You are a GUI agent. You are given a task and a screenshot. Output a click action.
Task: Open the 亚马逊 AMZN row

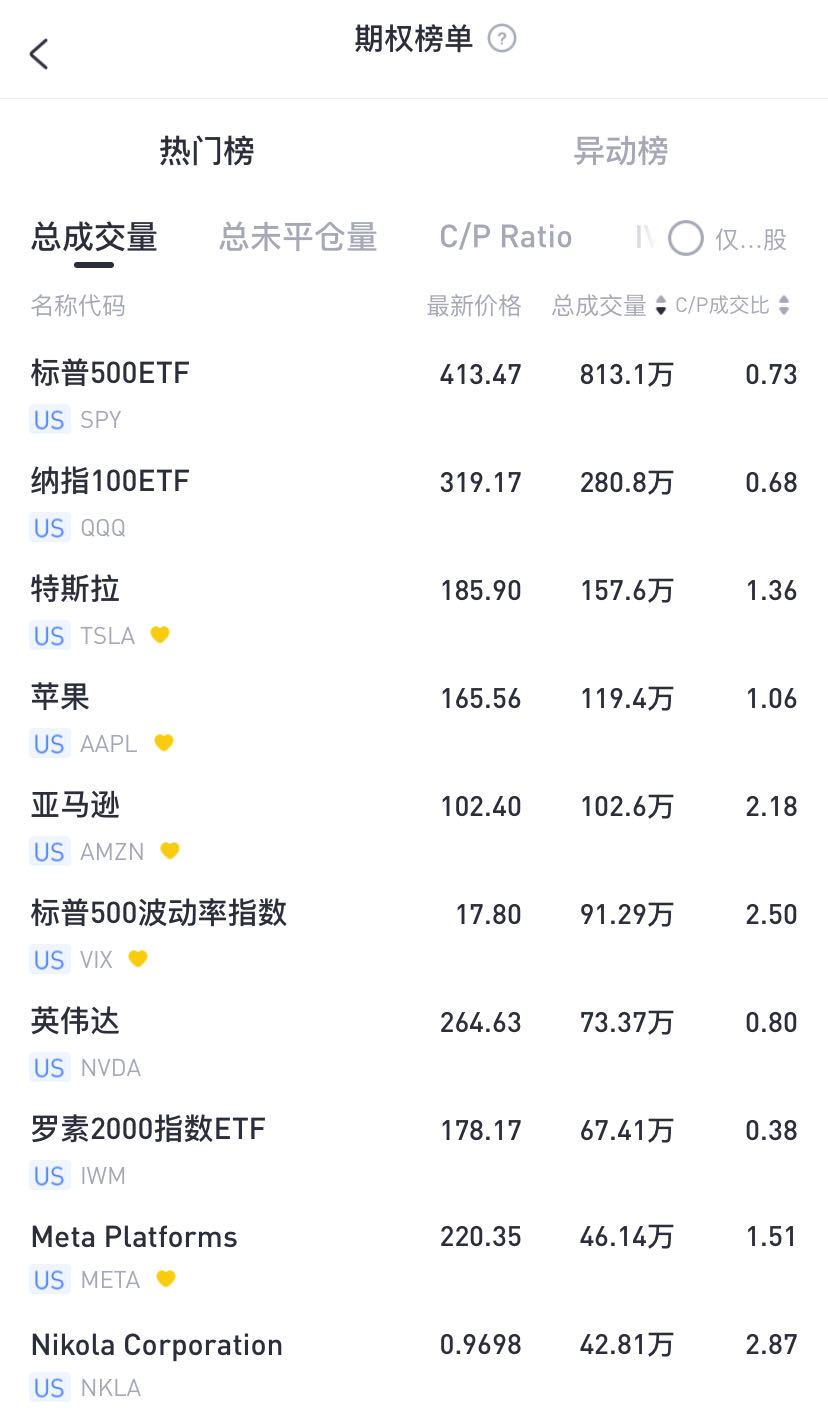pyautogui.click(x=414, y=827)
